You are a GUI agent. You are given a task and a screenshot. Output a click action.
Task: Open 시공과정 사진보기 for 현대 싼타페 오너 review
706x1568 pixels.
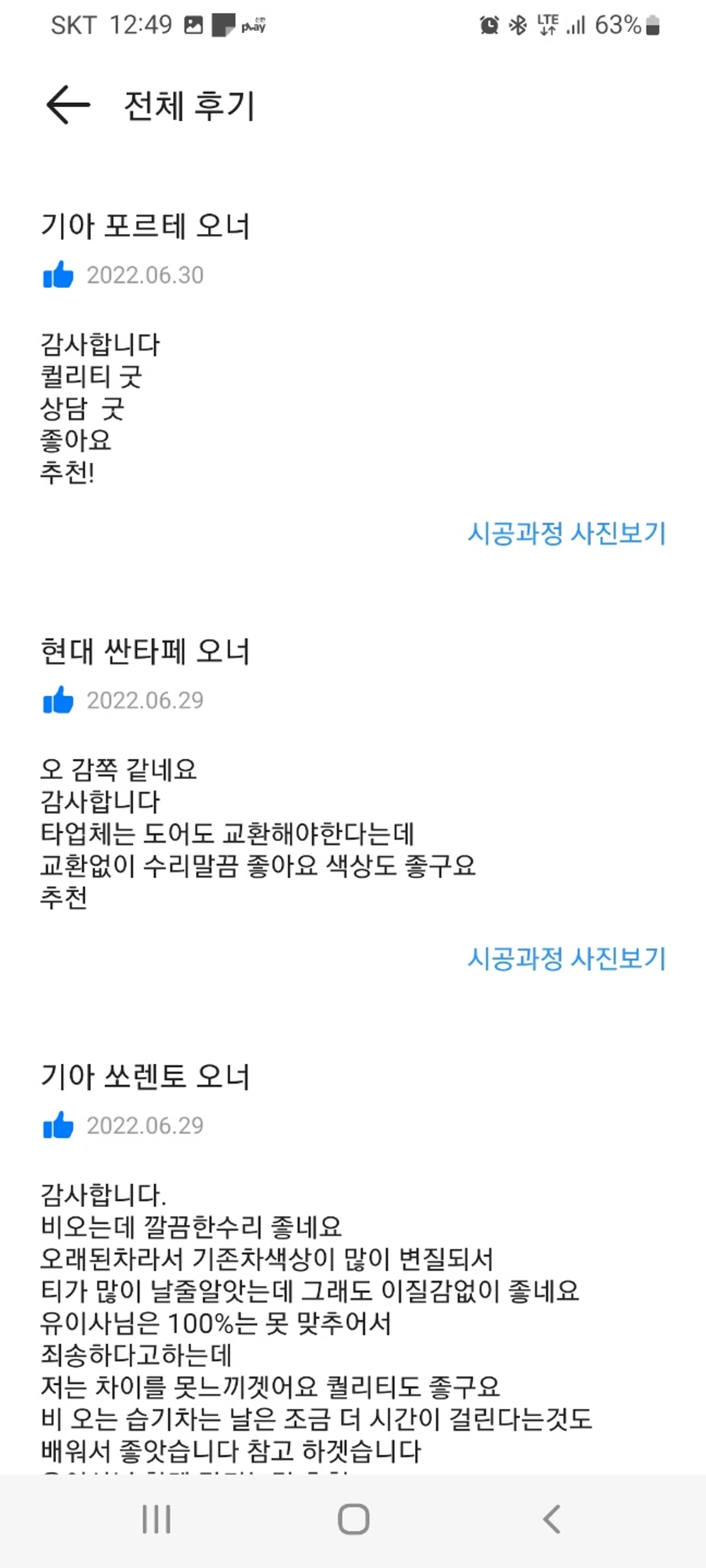tap(566, 959)
